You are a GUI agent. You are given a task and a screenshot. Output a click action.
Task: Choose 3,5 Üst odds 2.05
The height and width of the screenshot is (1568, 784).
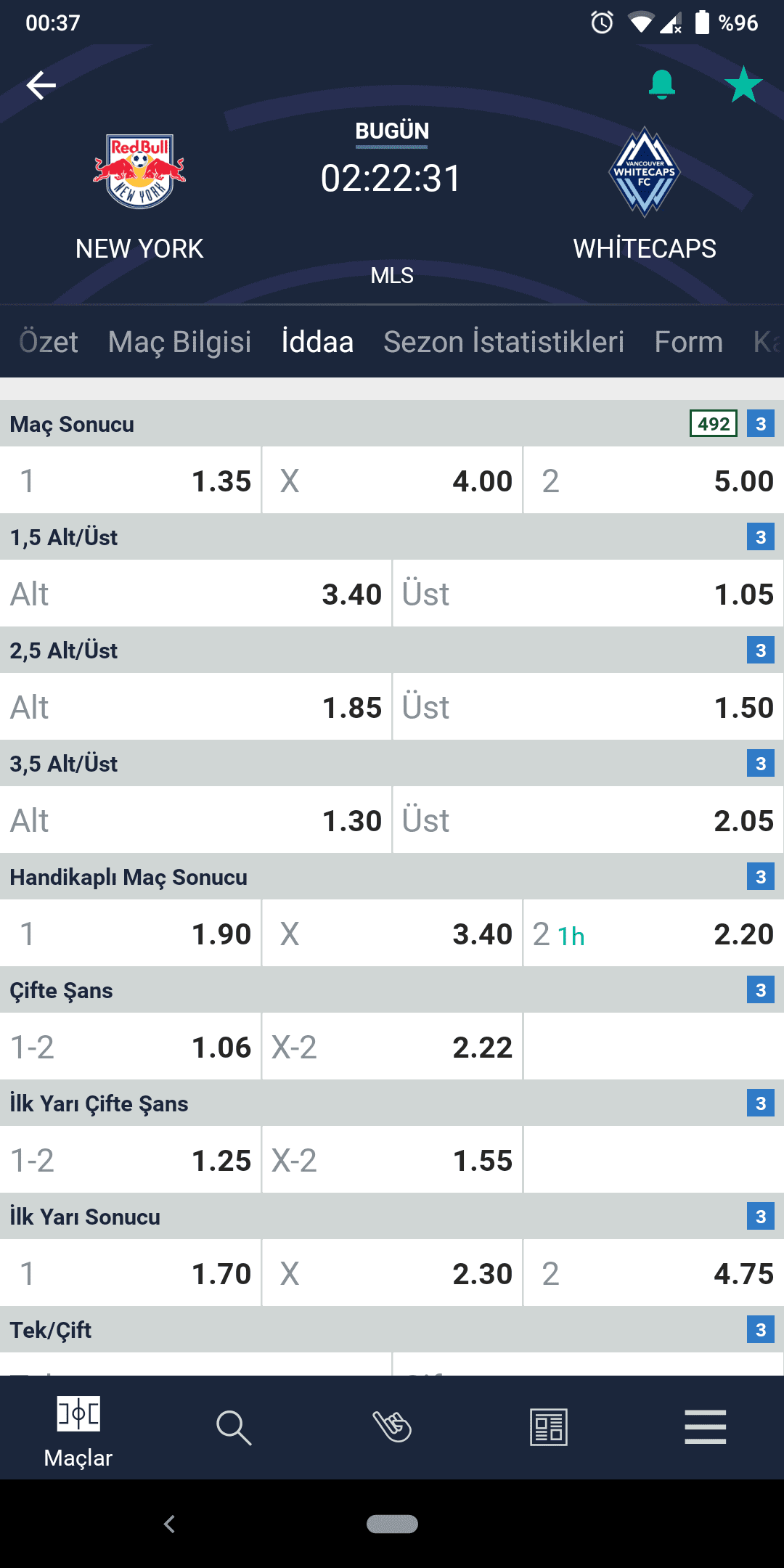[588, 820]
